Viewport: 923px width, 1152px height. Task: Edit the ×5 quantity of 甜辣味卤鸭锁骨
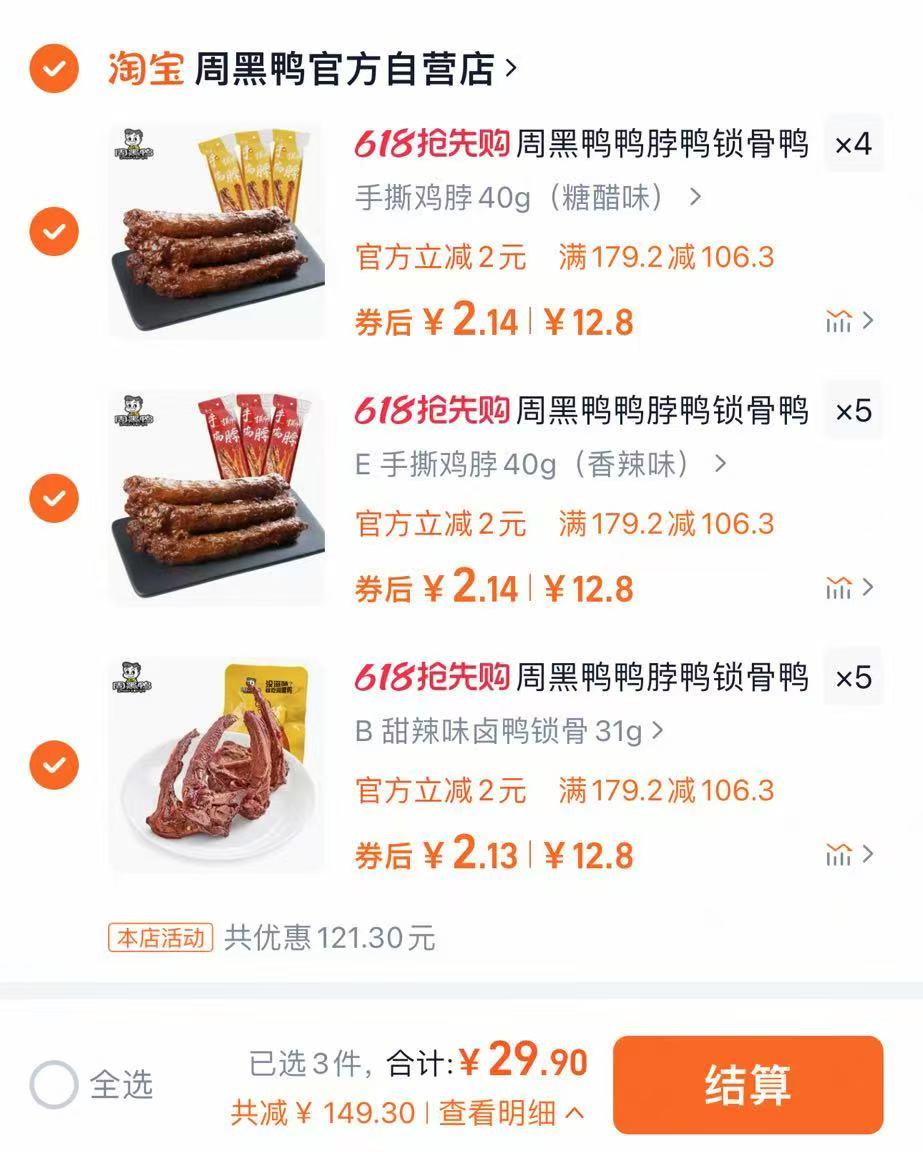point(853,678)
